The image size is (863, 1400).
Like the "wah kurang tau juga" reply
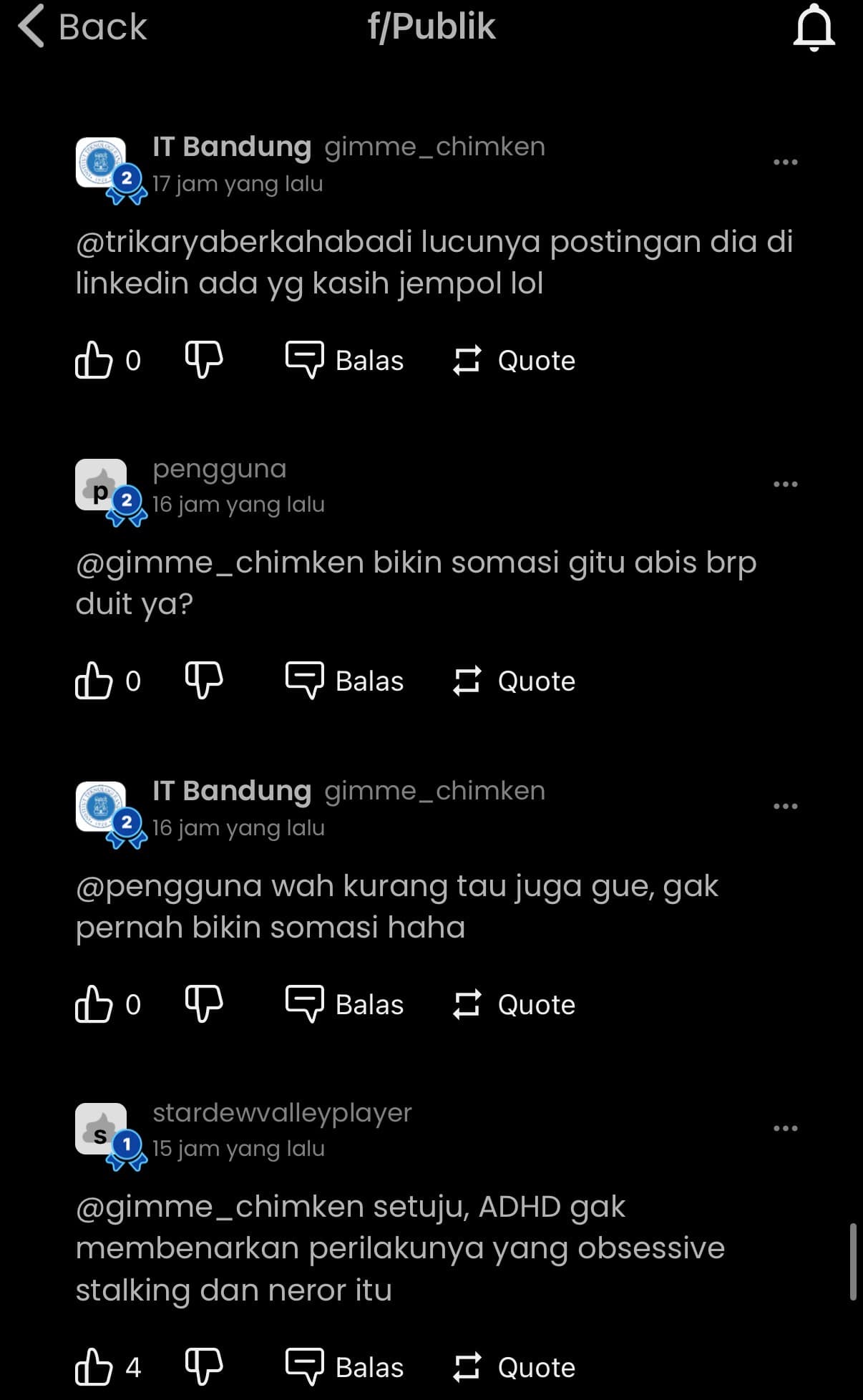(94, 1003)
